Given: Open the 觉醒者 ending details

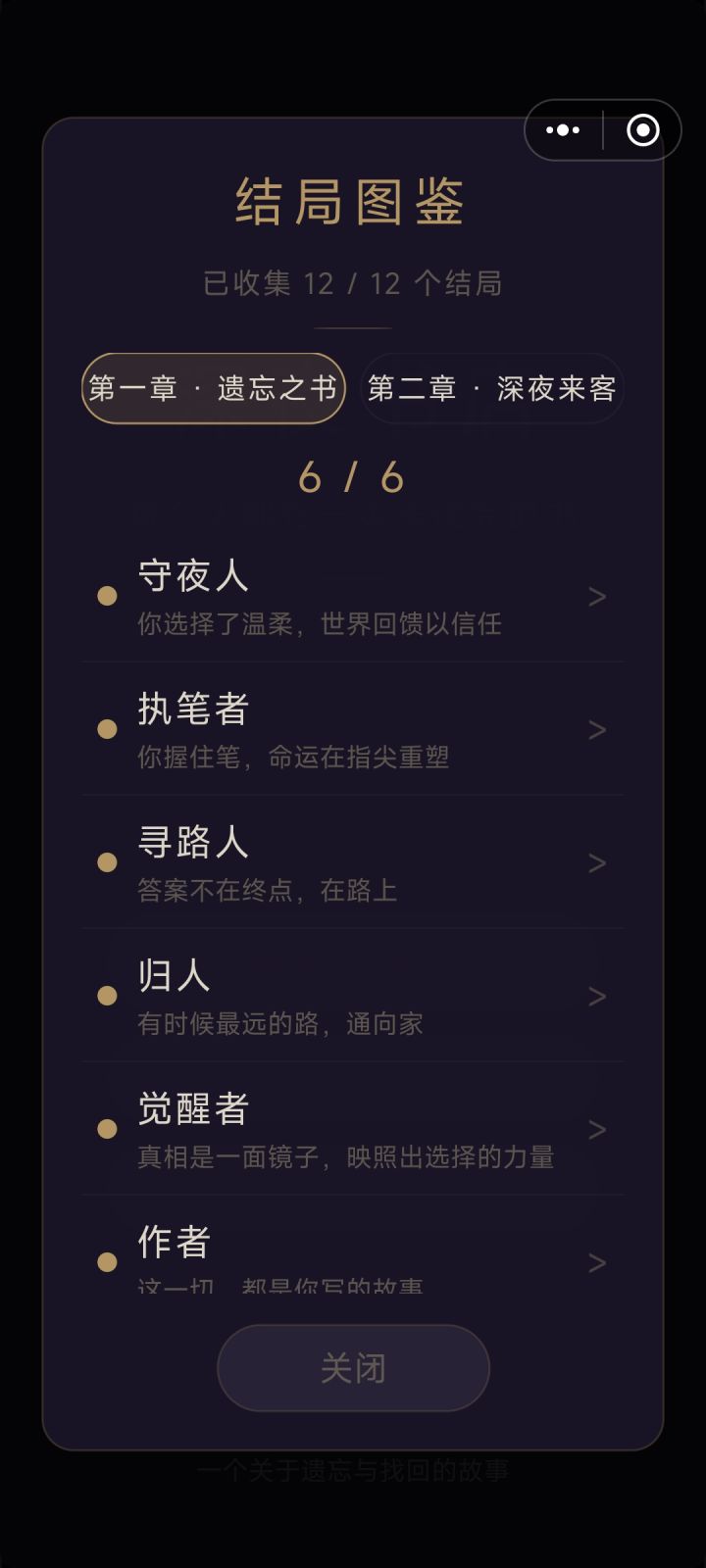Looking at the screenshot, I should click(353, 1129).
